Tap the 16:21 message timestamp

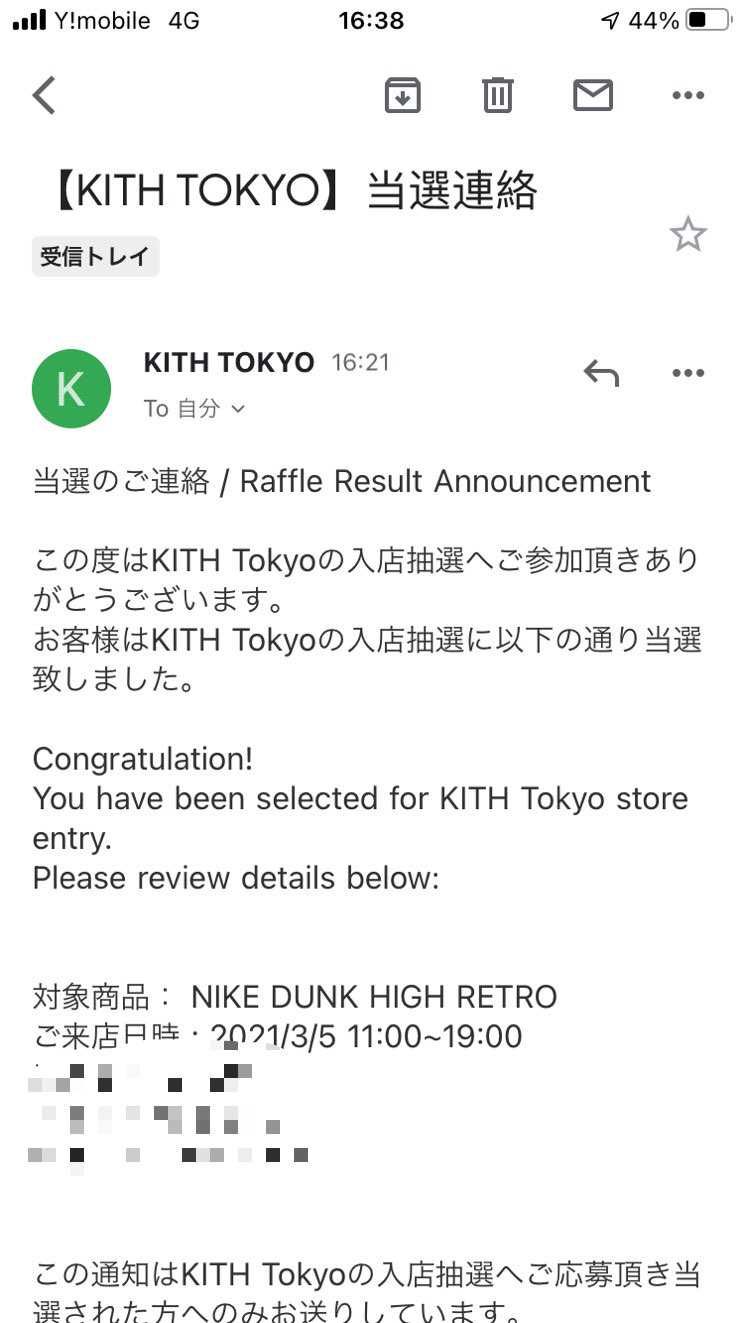[360, 362]
